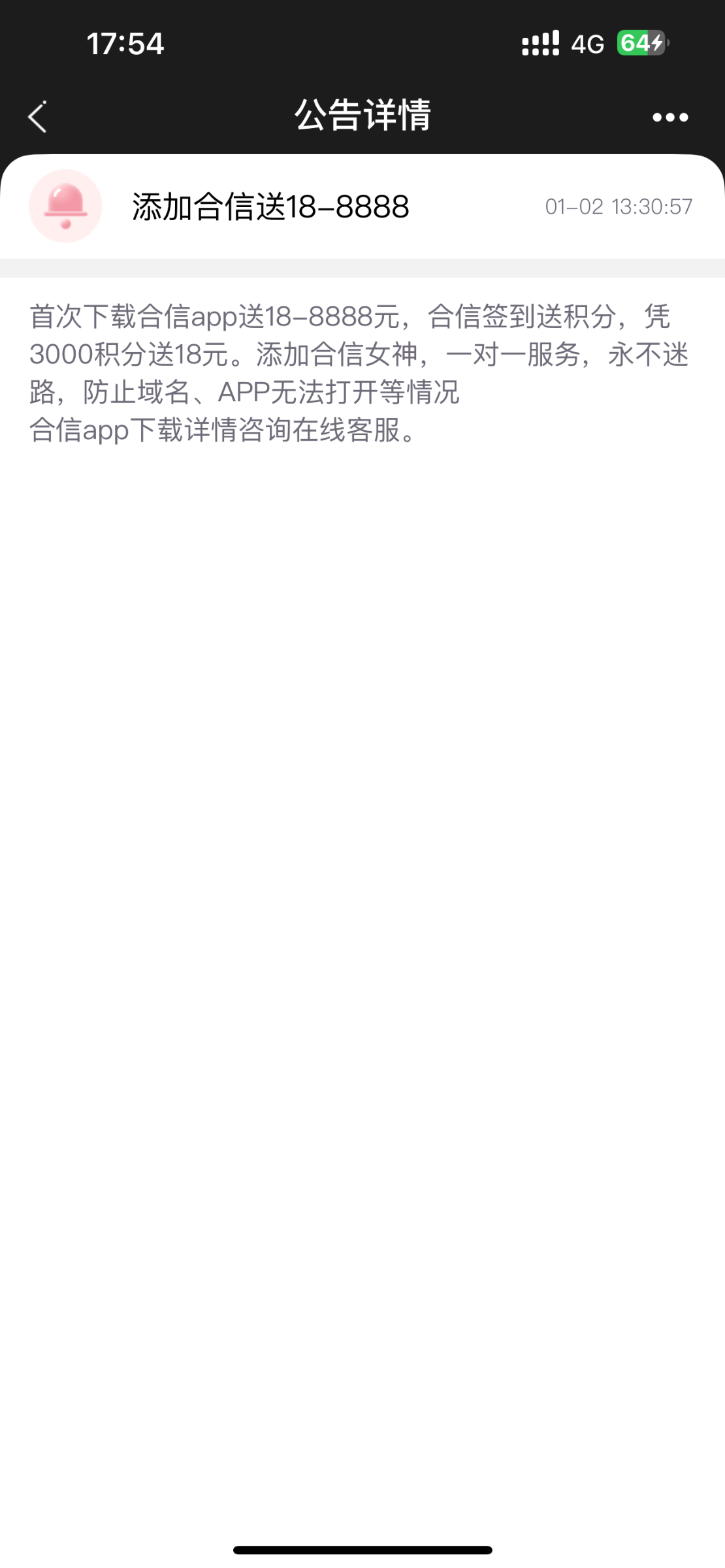Screen dimensions: 725x1568
Task: Go back from the announcement details
Action: pos(38,117)
